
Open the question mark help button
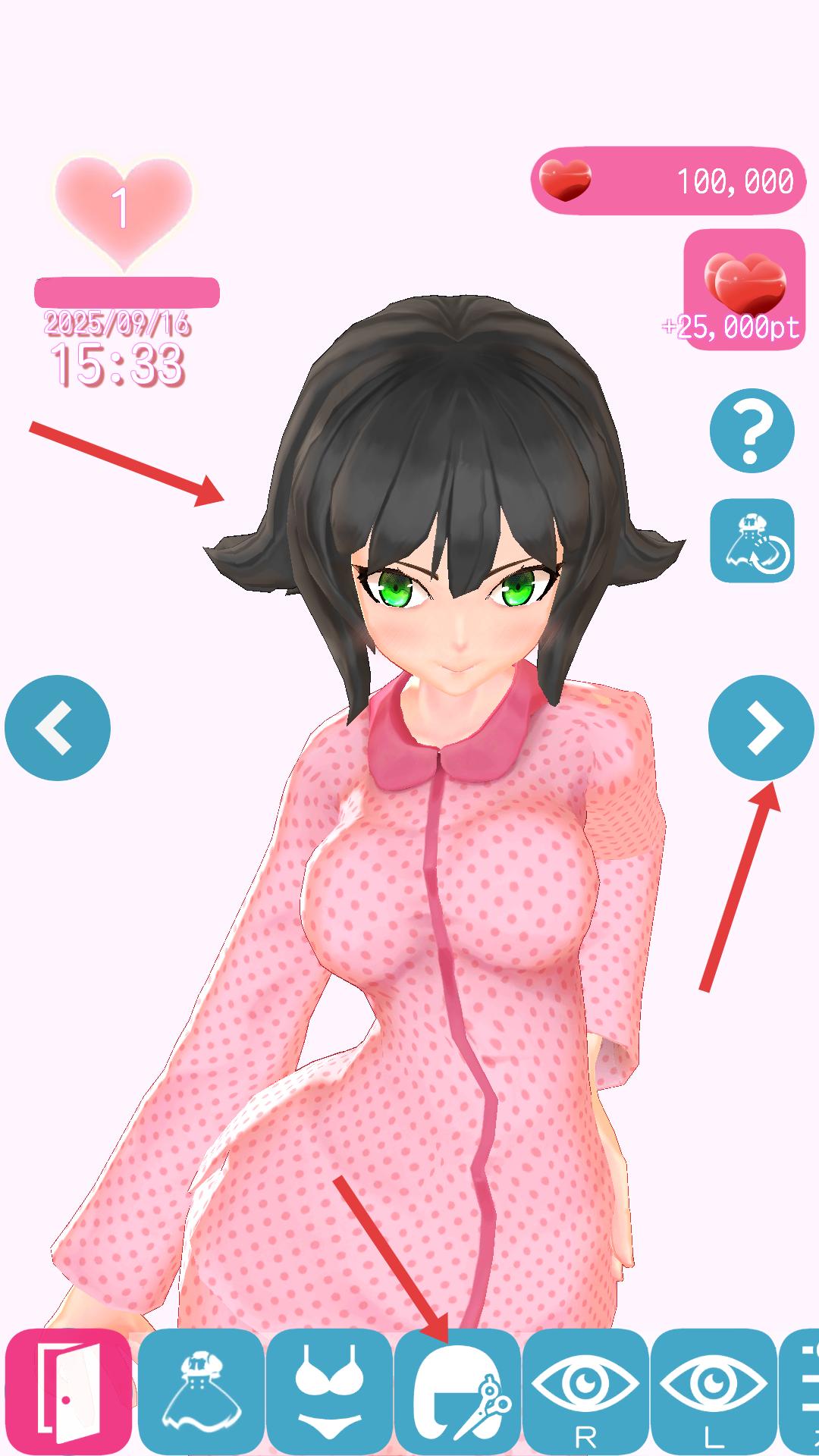752,431
